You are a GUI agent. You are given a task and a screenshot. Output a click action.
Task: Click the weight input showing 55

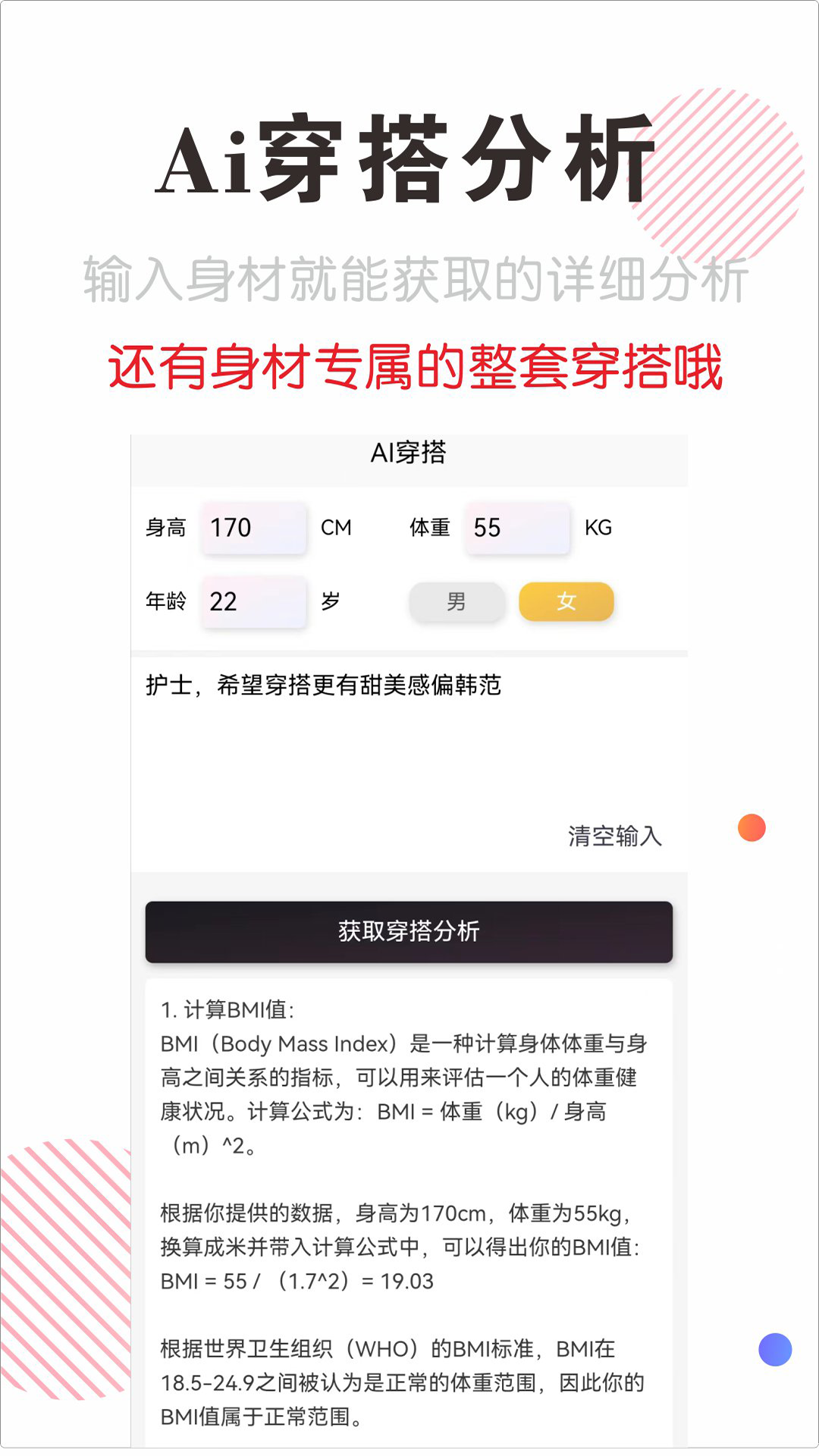click(x=517, y=529)
